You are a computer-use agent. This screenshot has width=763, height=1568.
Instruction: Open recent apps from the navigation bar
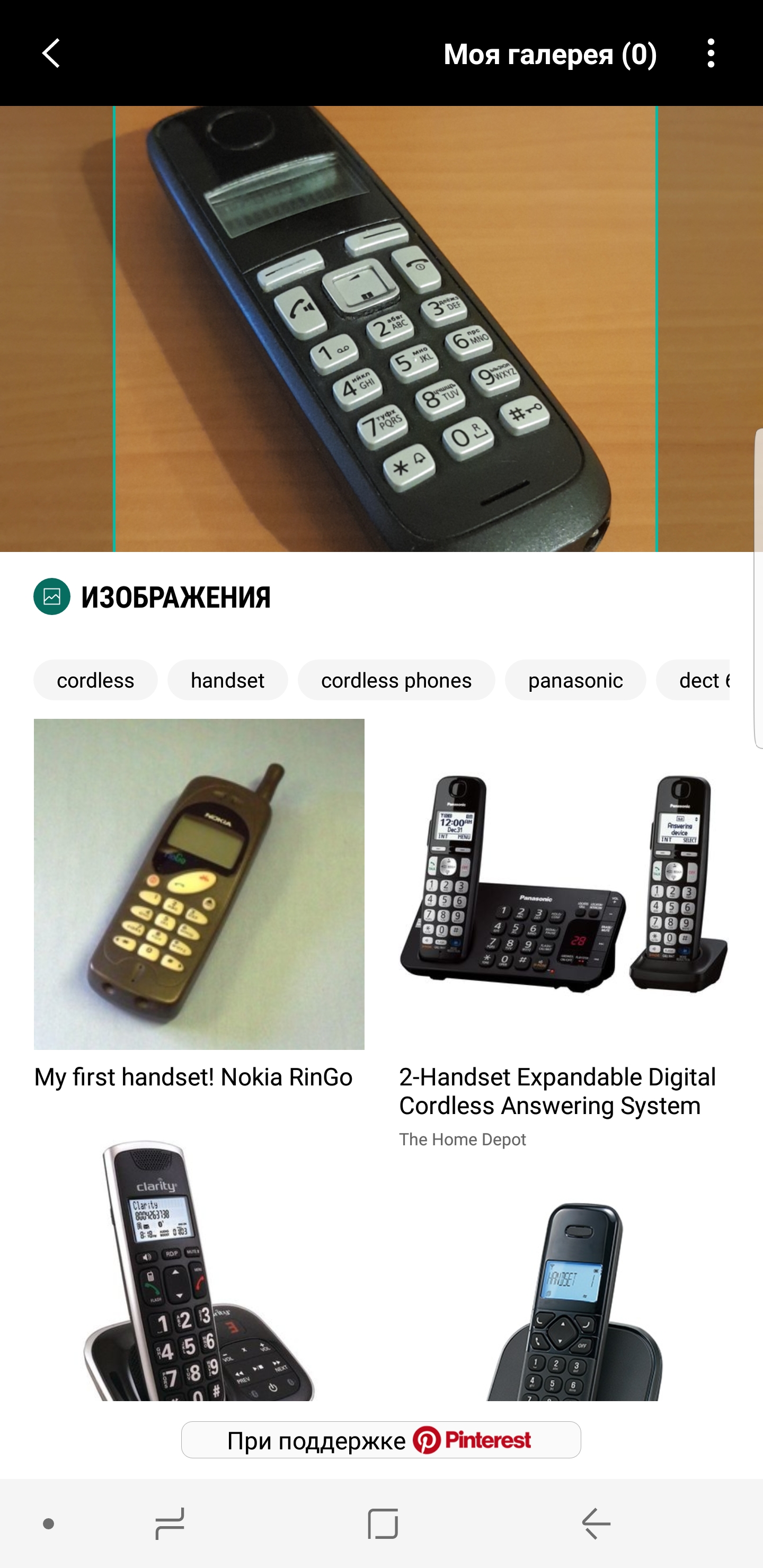pyautogui.click(x=170, y=1523)
